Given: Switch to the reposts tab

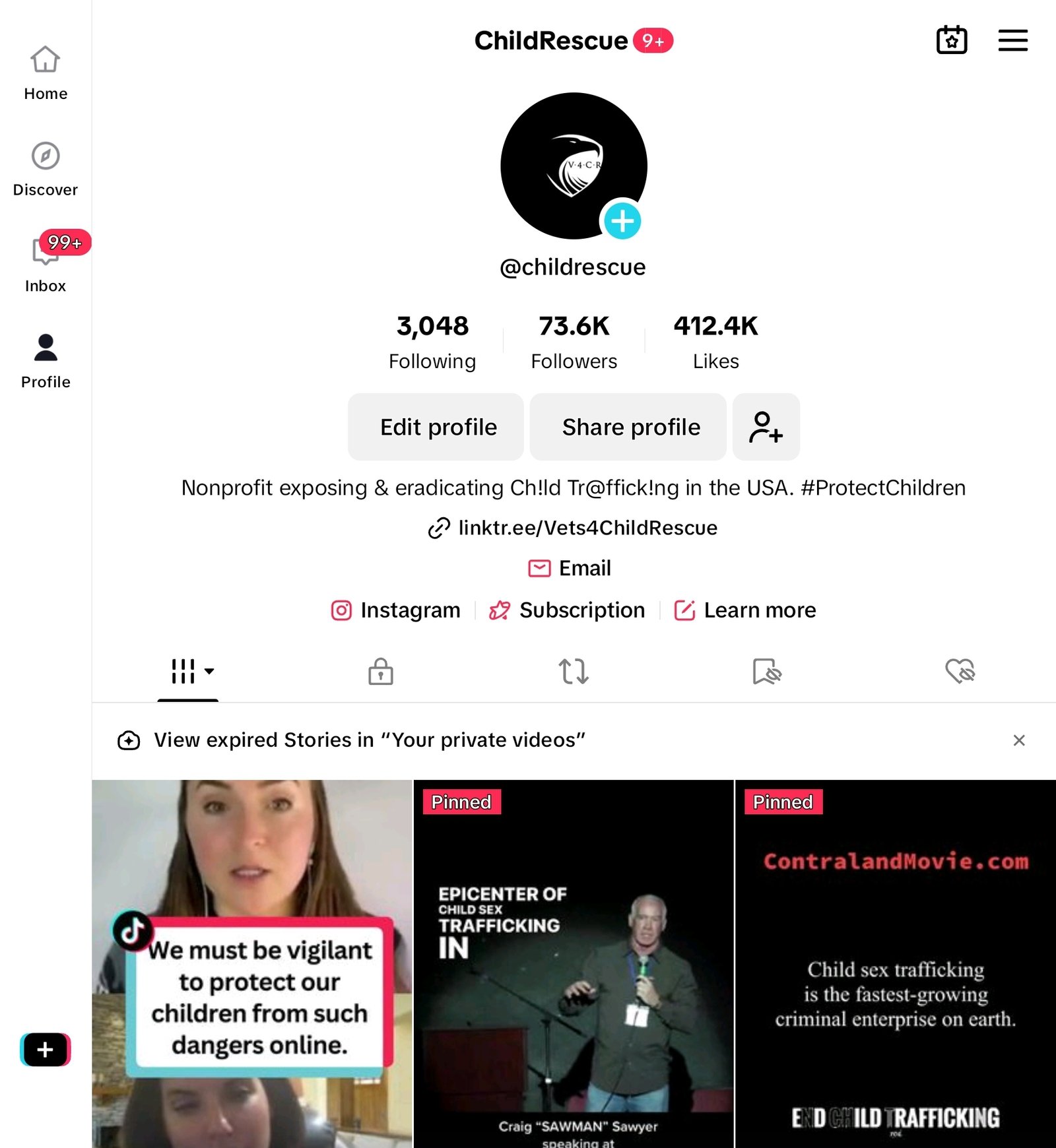Looking at the screenshot, I should click(573, 672).
